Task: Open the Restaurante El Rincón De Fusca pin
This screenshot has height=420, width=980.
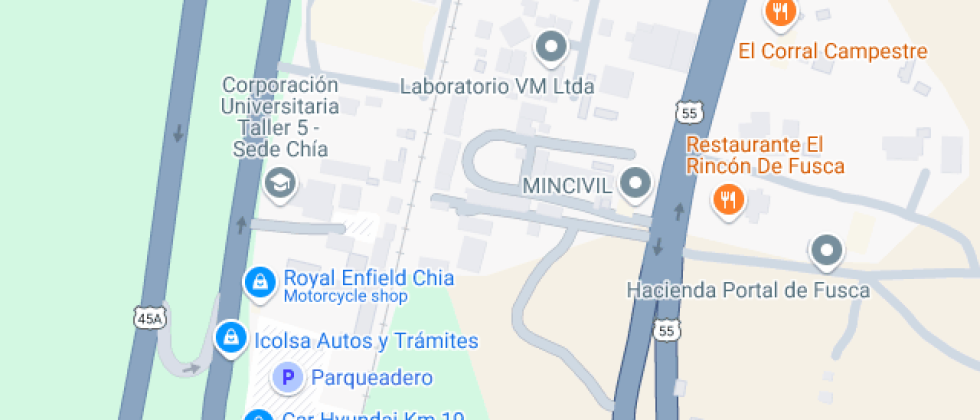Action: [729, 200]
